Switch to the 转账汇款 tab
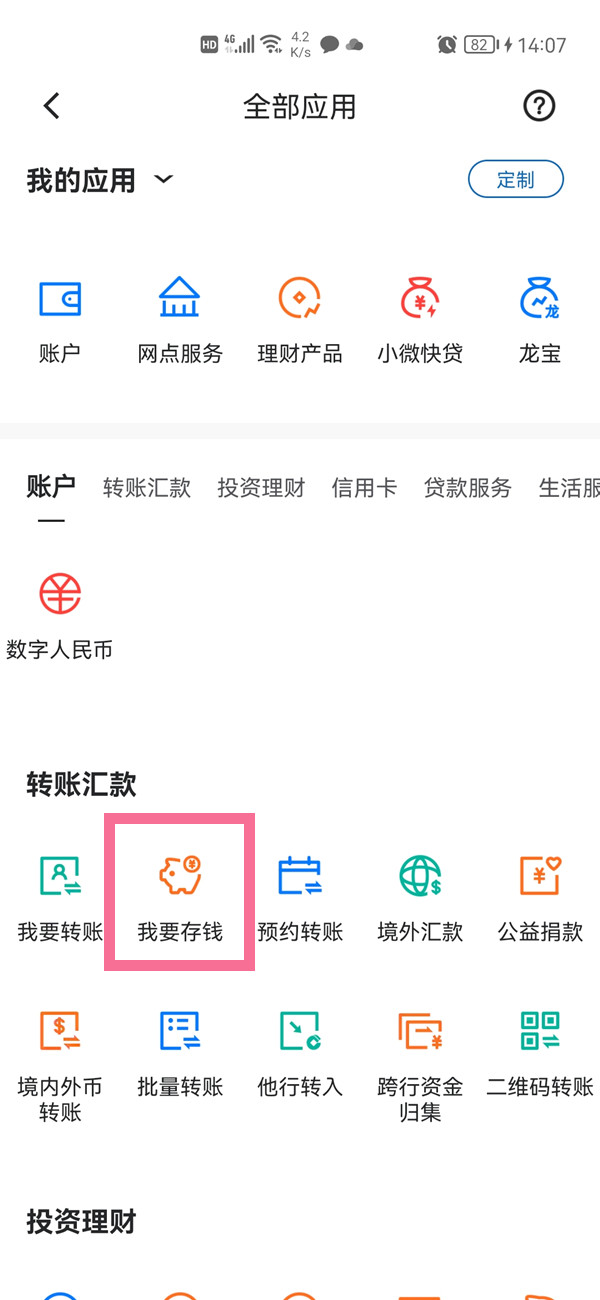 [147, 488]
